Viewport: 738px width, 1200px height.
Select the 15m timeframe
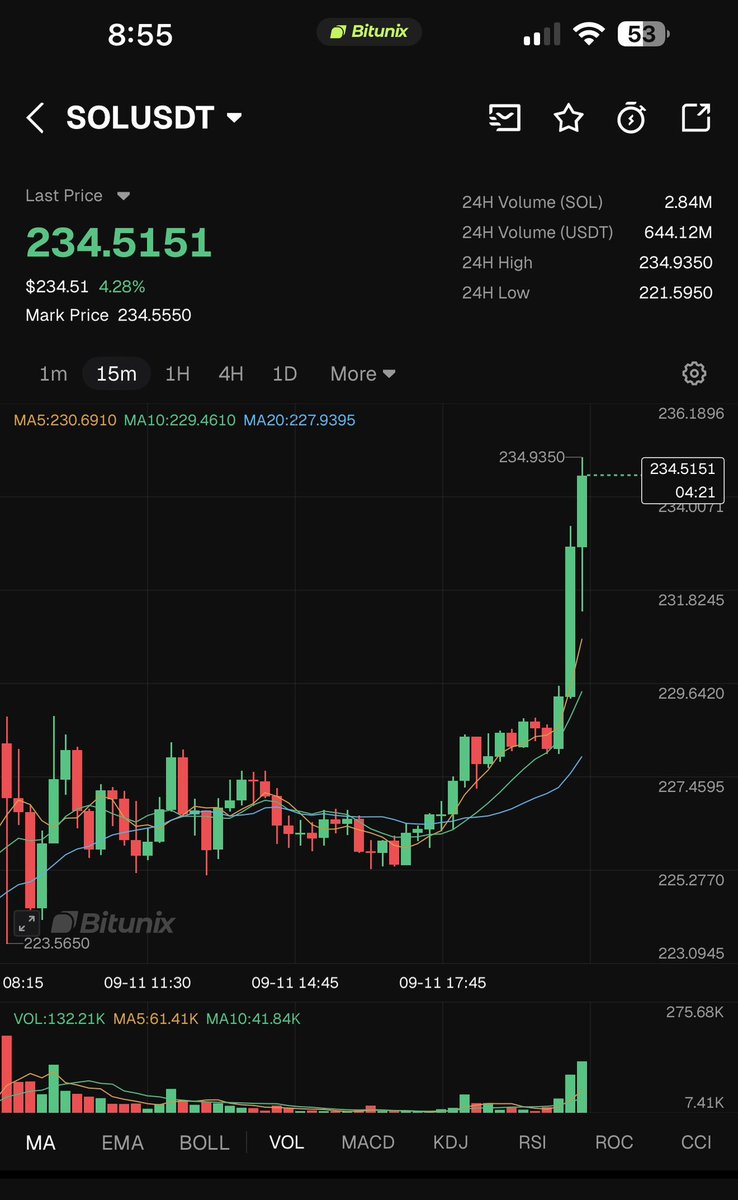point(116,374)
